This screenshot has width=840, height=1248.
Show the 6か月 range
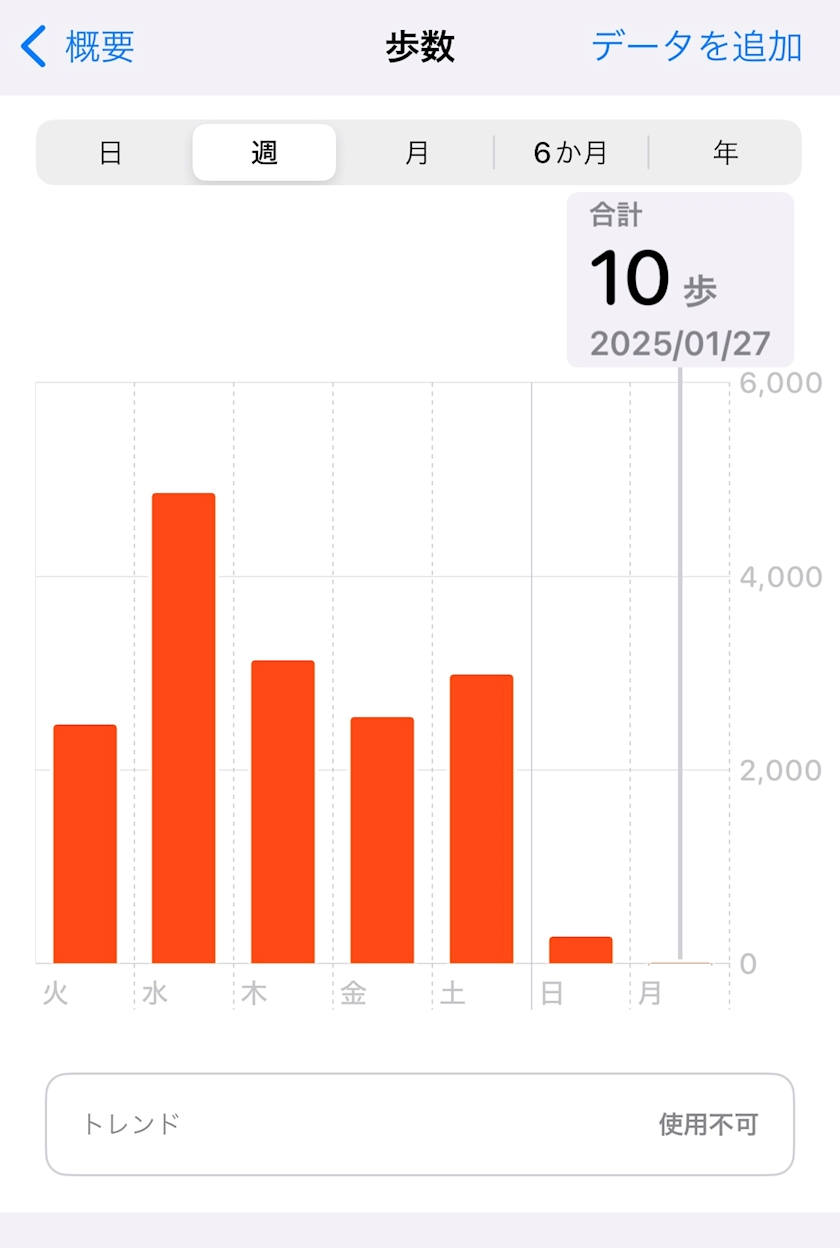pos(570,153)
